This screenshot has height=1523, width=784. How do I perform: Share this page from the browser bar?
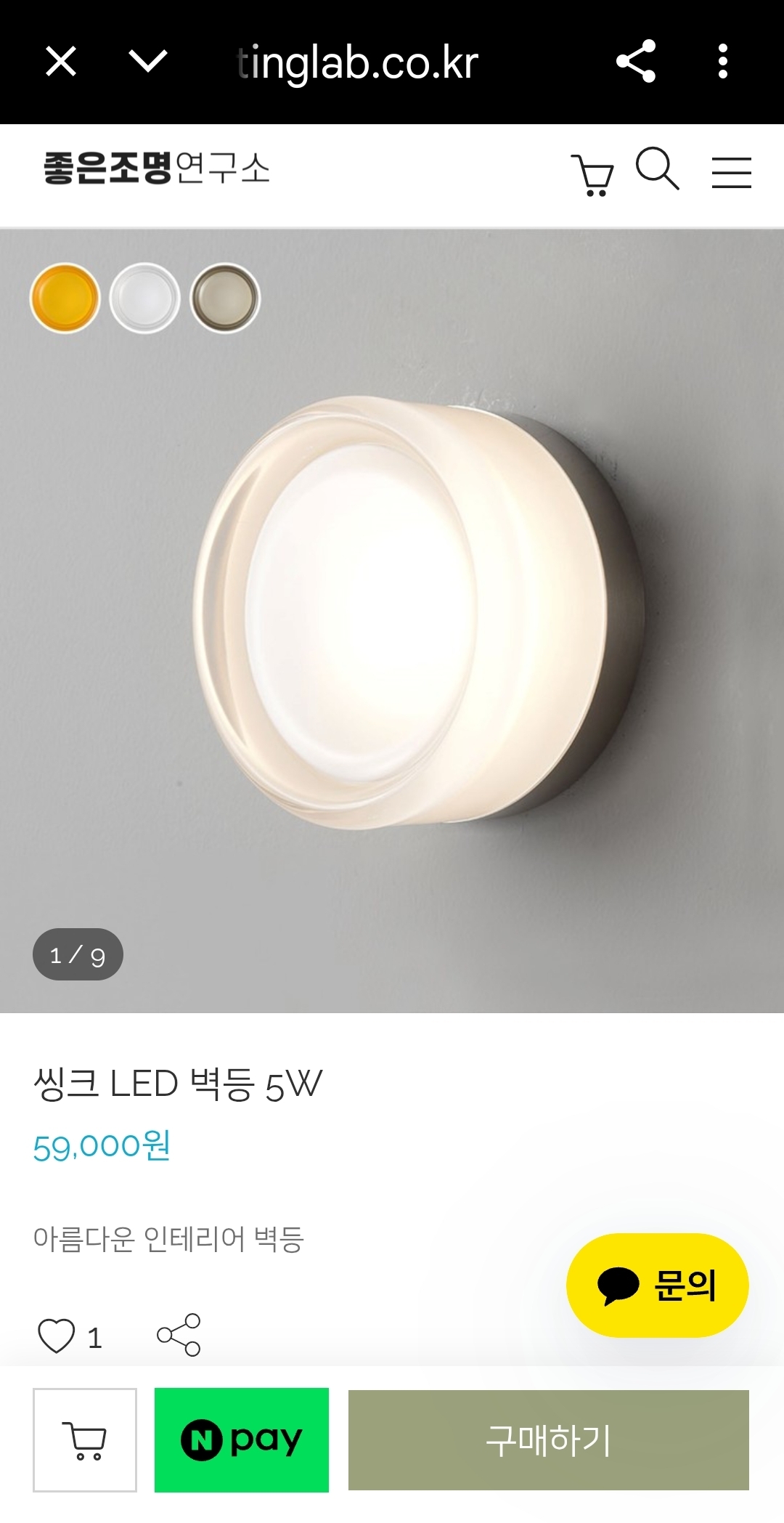[x=635, y=62]
